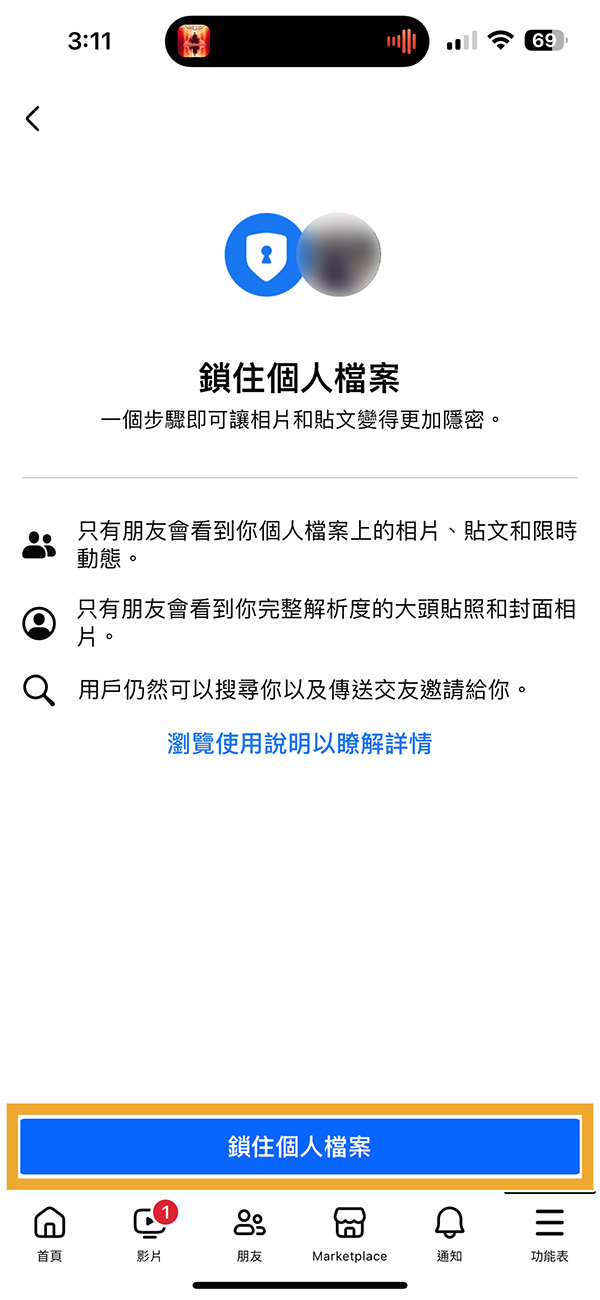Viewport: 600px width, 1300px height.
Task: Go back with the top-left arrow
Action: coord(33,119)
